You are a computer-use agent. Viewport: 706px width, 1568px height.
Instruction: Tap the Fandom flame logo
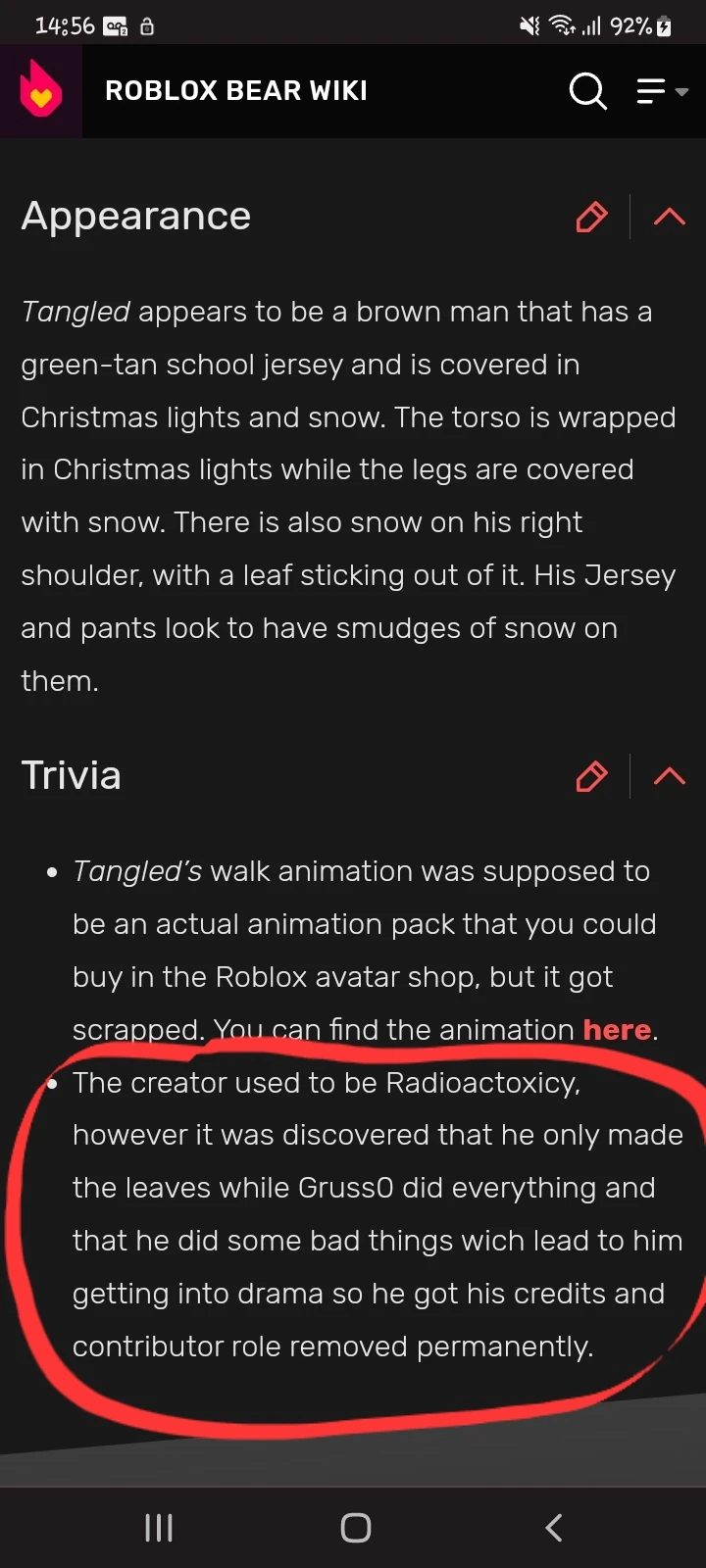[x=39, y=90]
